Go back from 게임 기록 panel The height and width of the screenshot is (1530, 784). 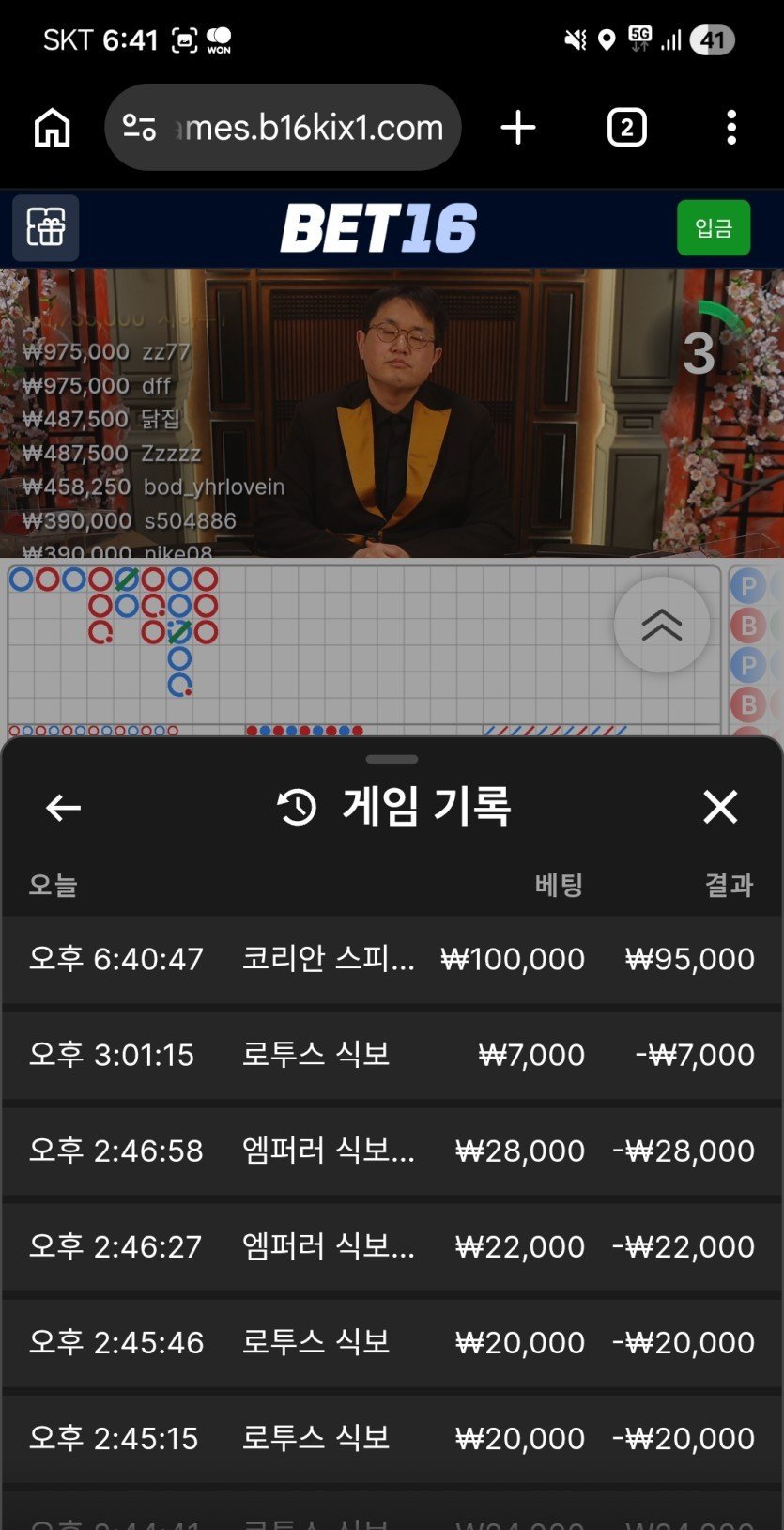click(x=63, y=807)
